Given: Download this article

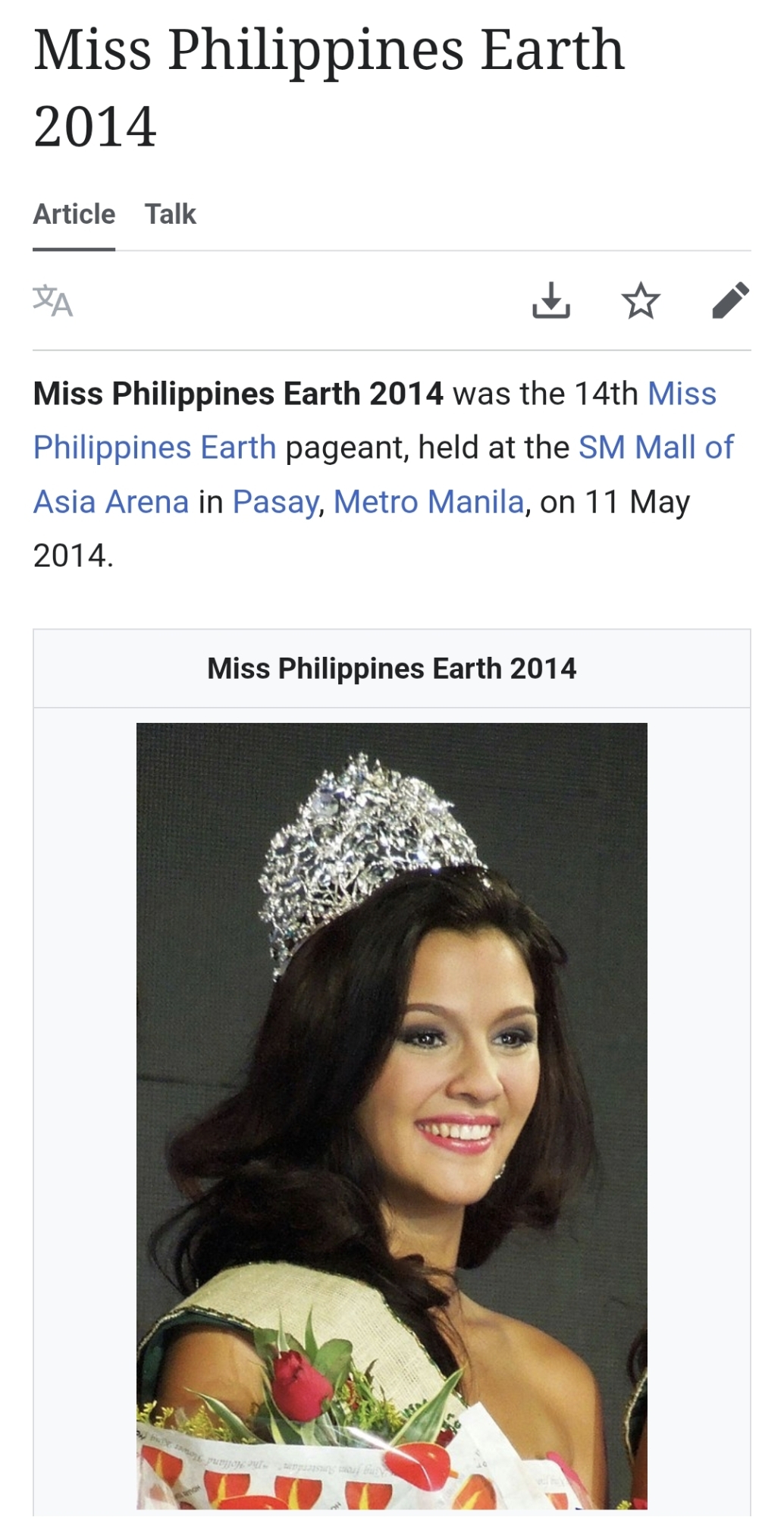Looking at the screenshot, I should 551,301.
